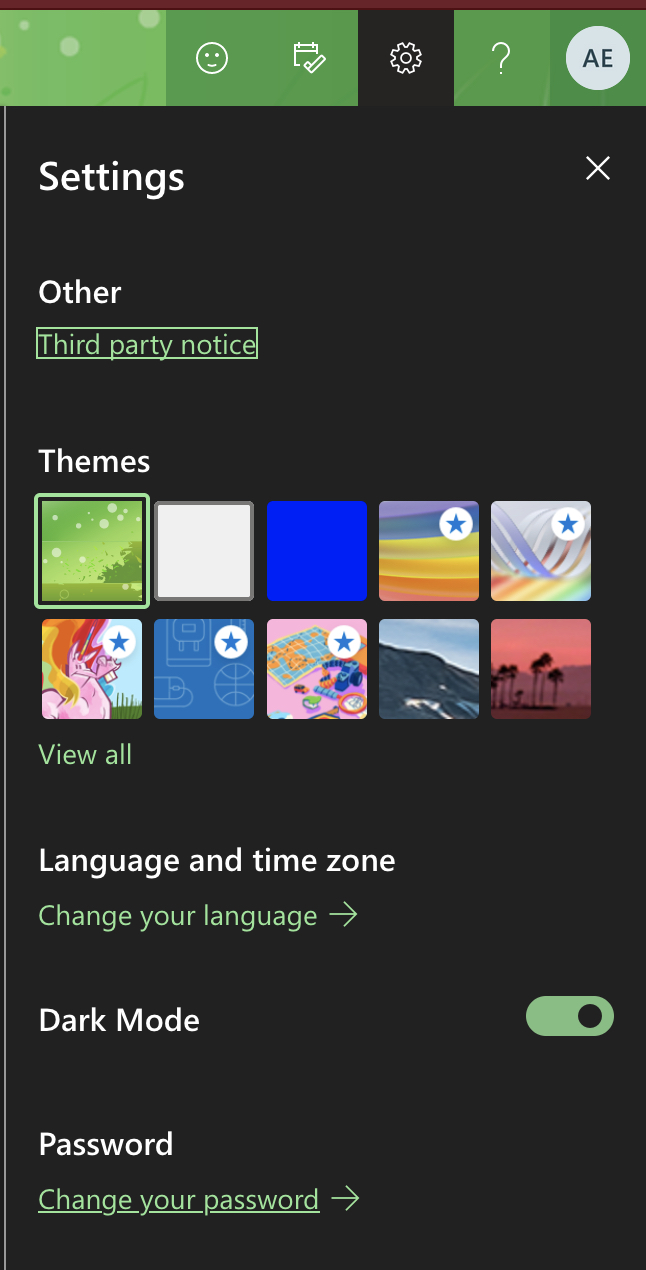
Task: Select the green splash theme
Action: (93, 551)
